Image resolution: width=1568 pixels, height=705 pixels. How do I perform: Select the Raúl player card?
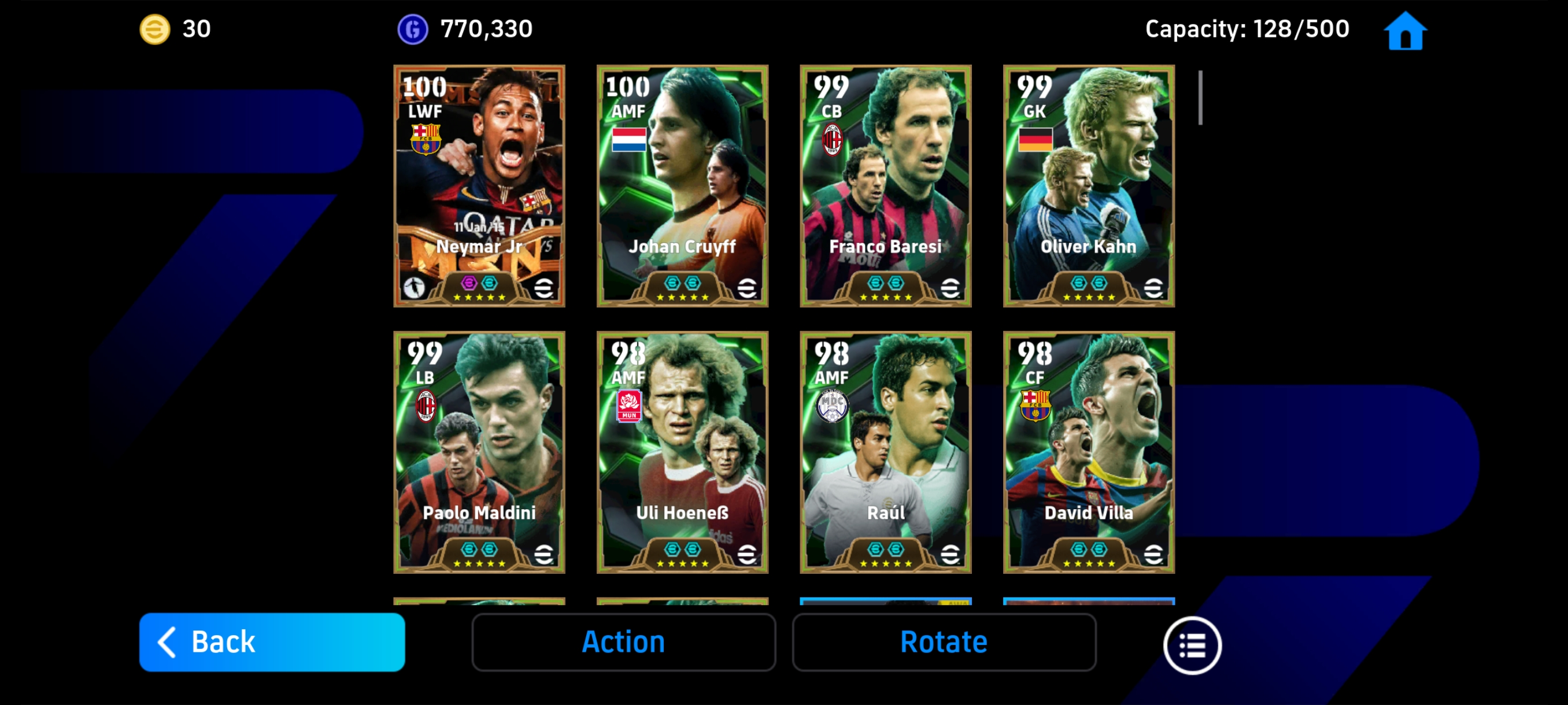click(885, 451)
